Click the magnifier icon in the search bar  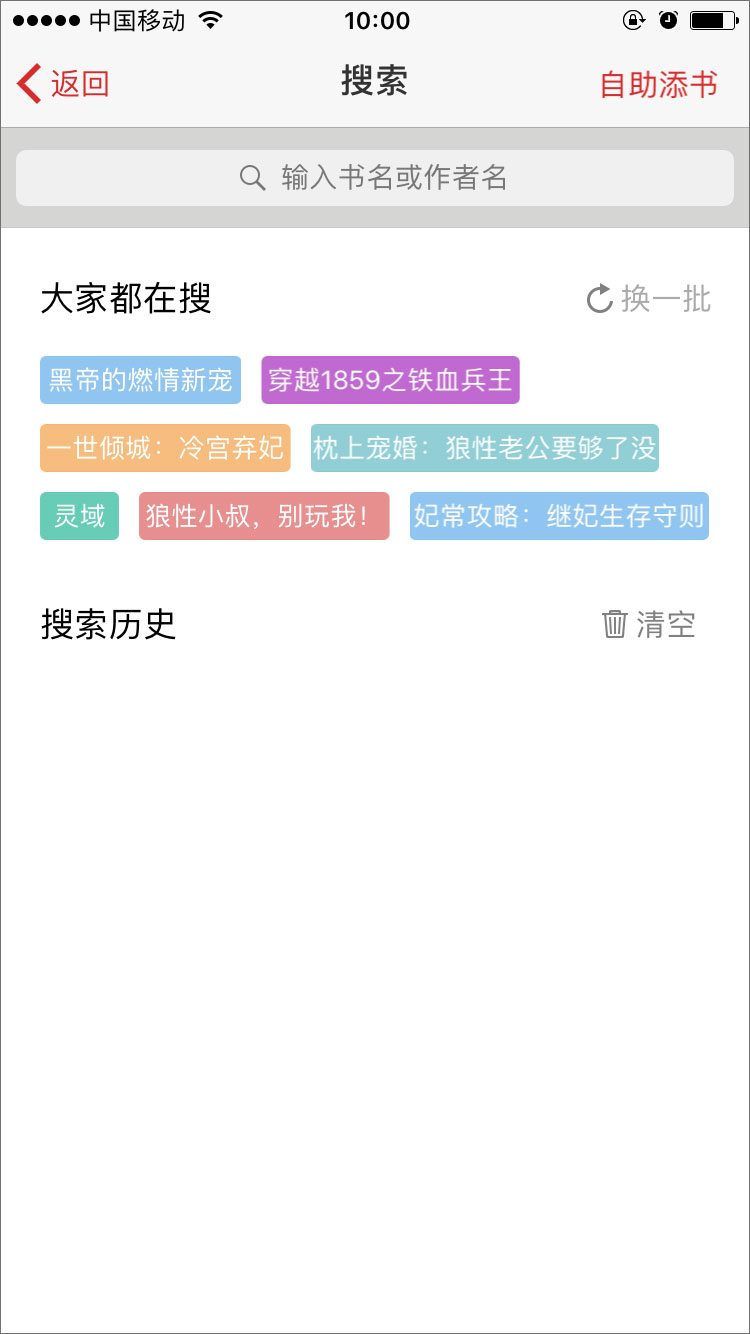pos(252,177)
